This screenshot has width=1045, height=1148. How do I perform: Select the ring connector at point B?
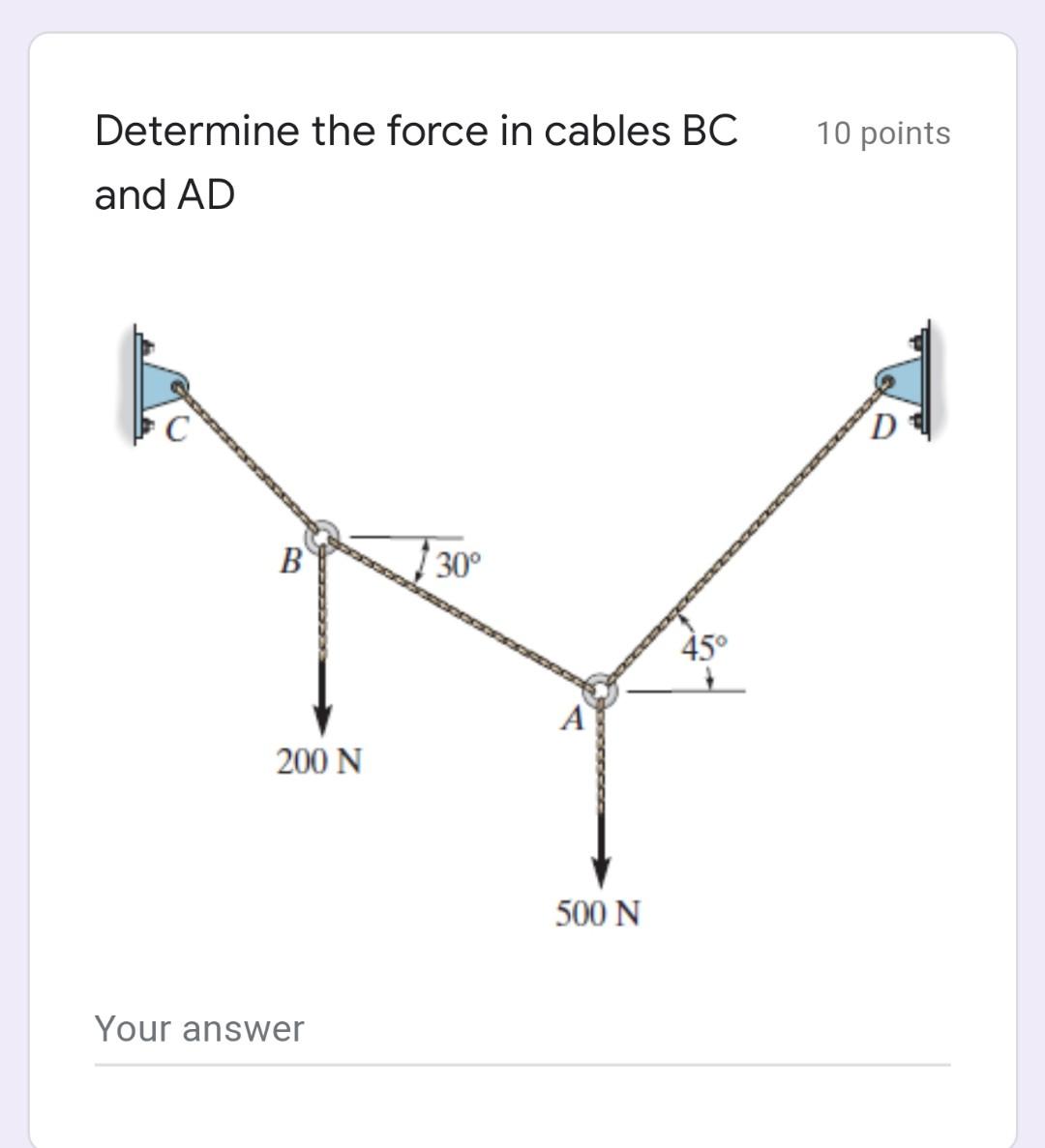(322, 534)
